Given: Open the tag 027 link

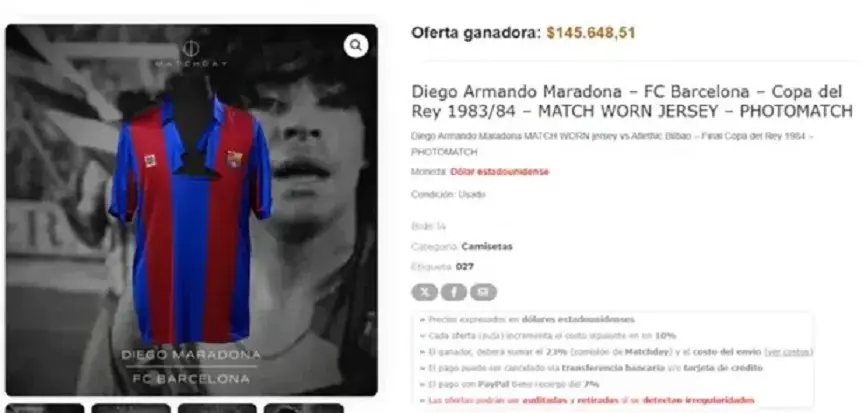Looking at the screenshot, I should point(465,267).
